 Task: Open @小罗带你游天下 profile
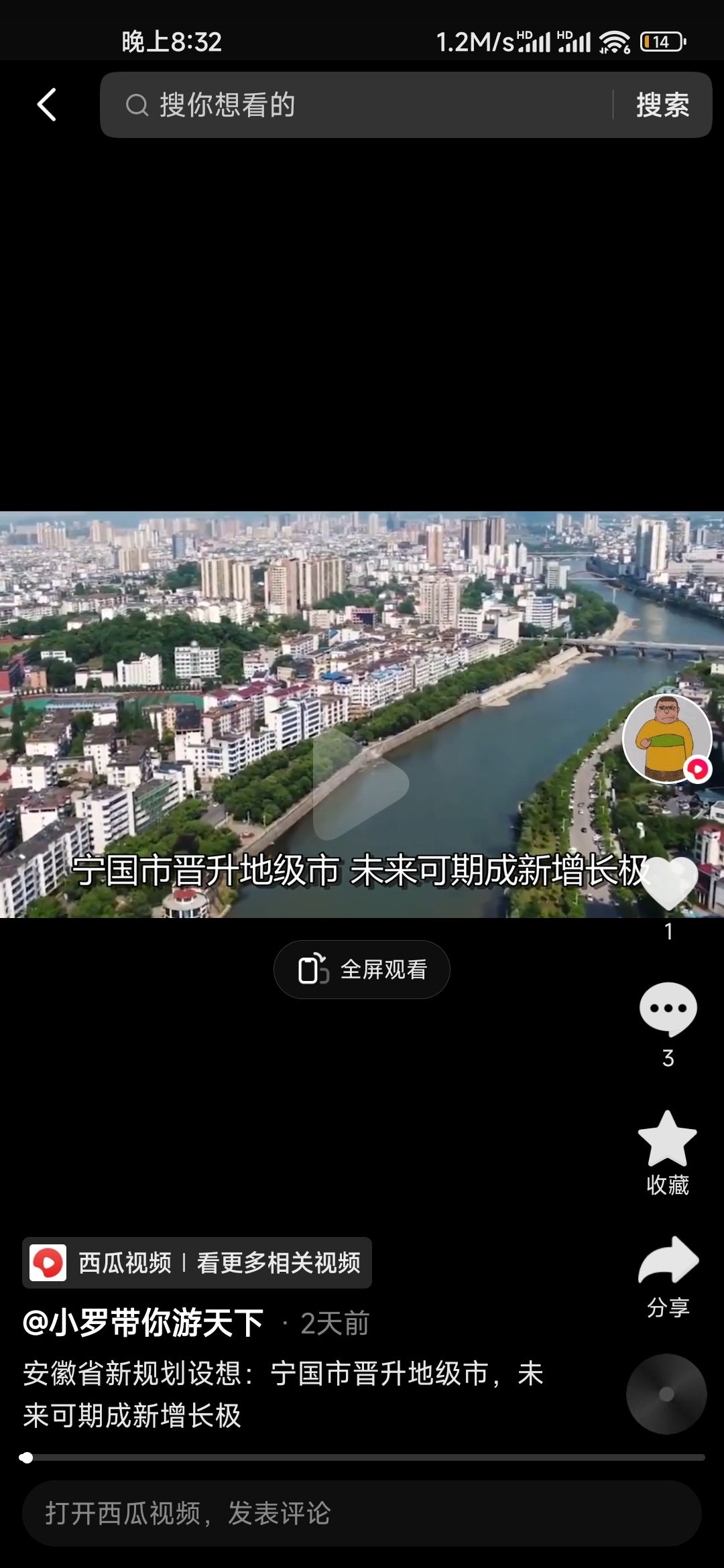click(143, 1323)
